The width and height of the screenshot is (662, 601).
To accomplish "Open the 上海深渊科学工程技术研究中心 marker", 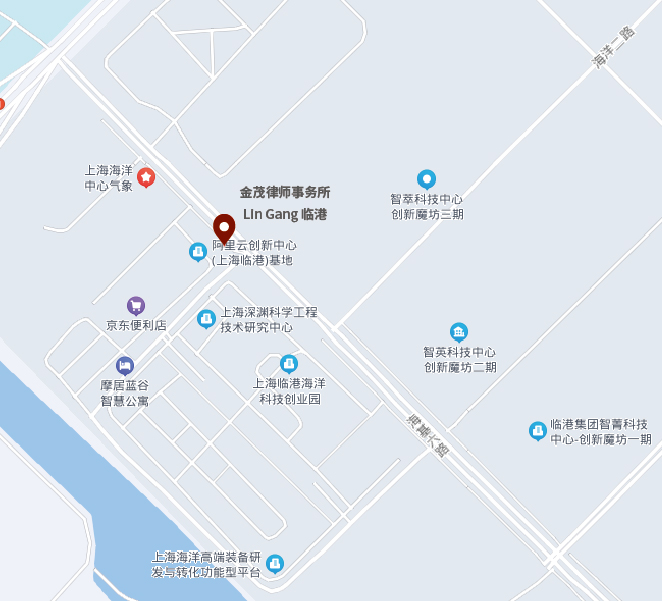I will 206,319.
